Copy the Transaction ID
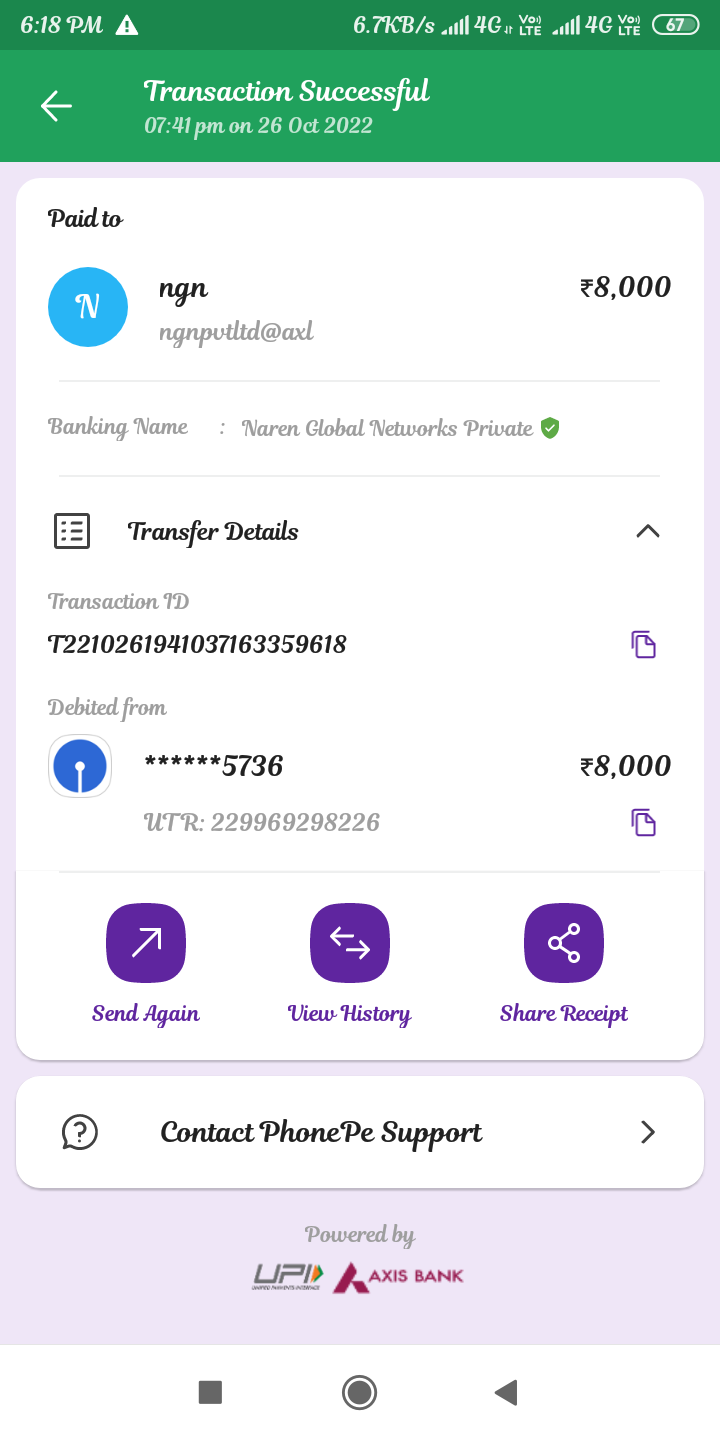Viewport: 720px width, 1440px height. click(x=644, y=644)
